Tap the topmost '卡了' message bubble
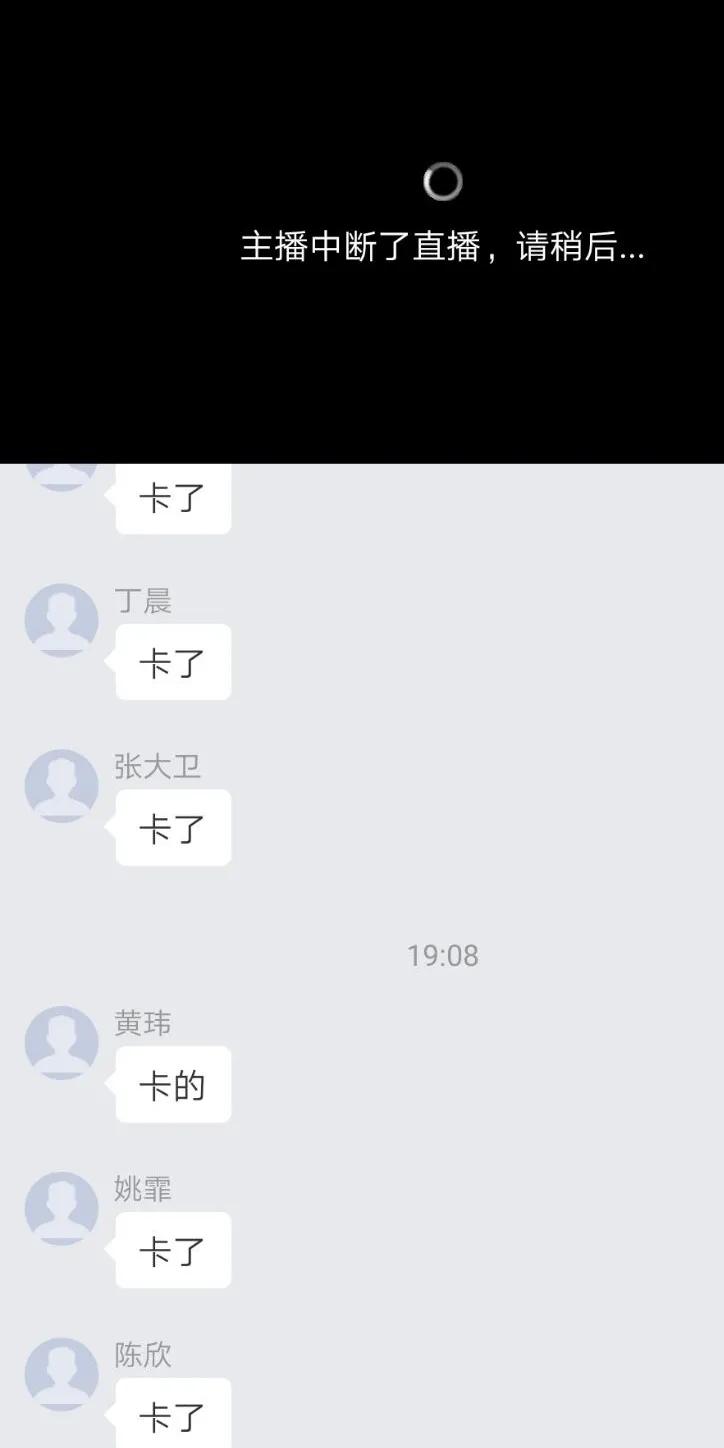The image size is (724, 1448). [x=172, y=497]
